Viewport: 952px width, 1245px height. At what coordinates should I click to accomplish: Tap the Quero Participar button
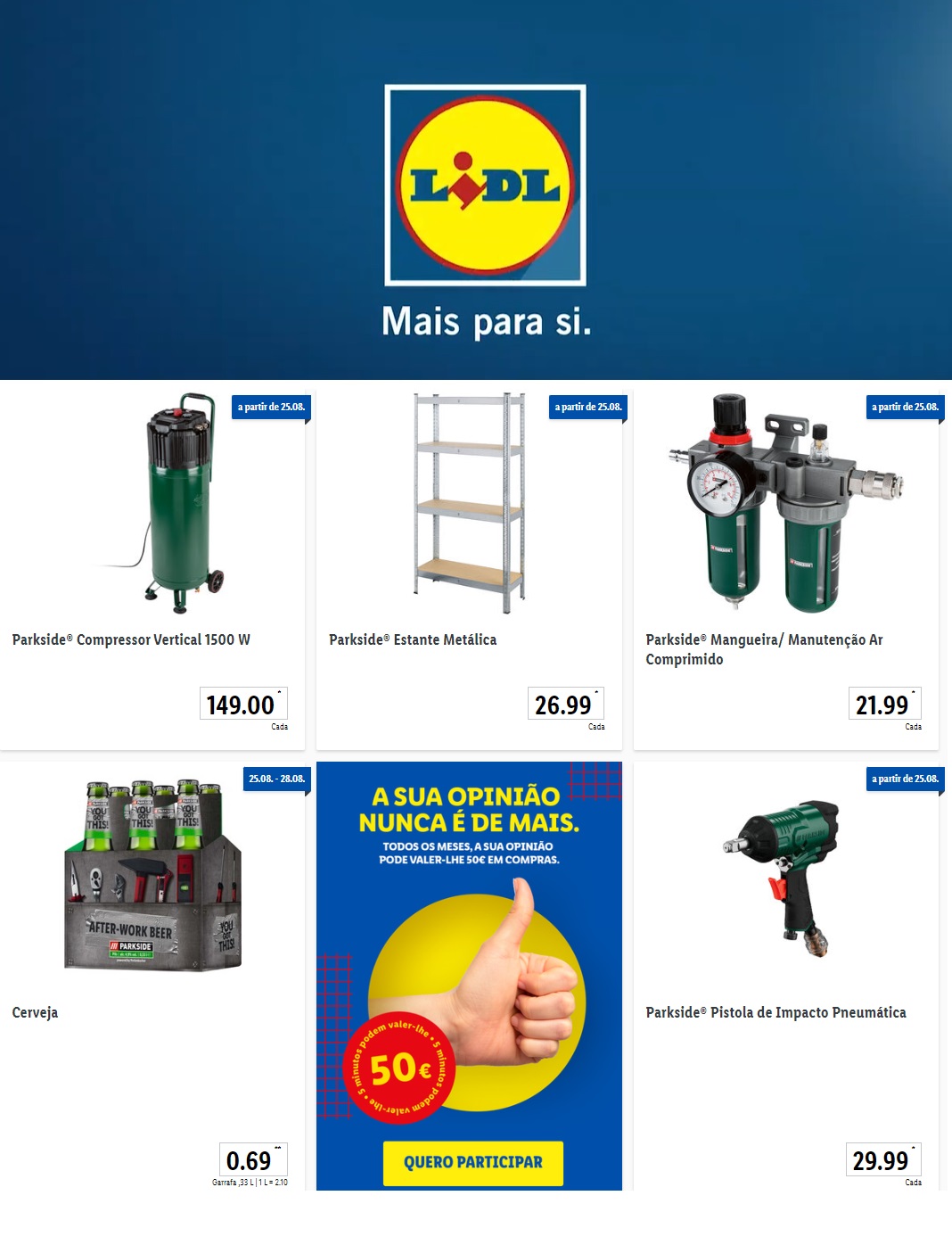[x=472, y=1162]
